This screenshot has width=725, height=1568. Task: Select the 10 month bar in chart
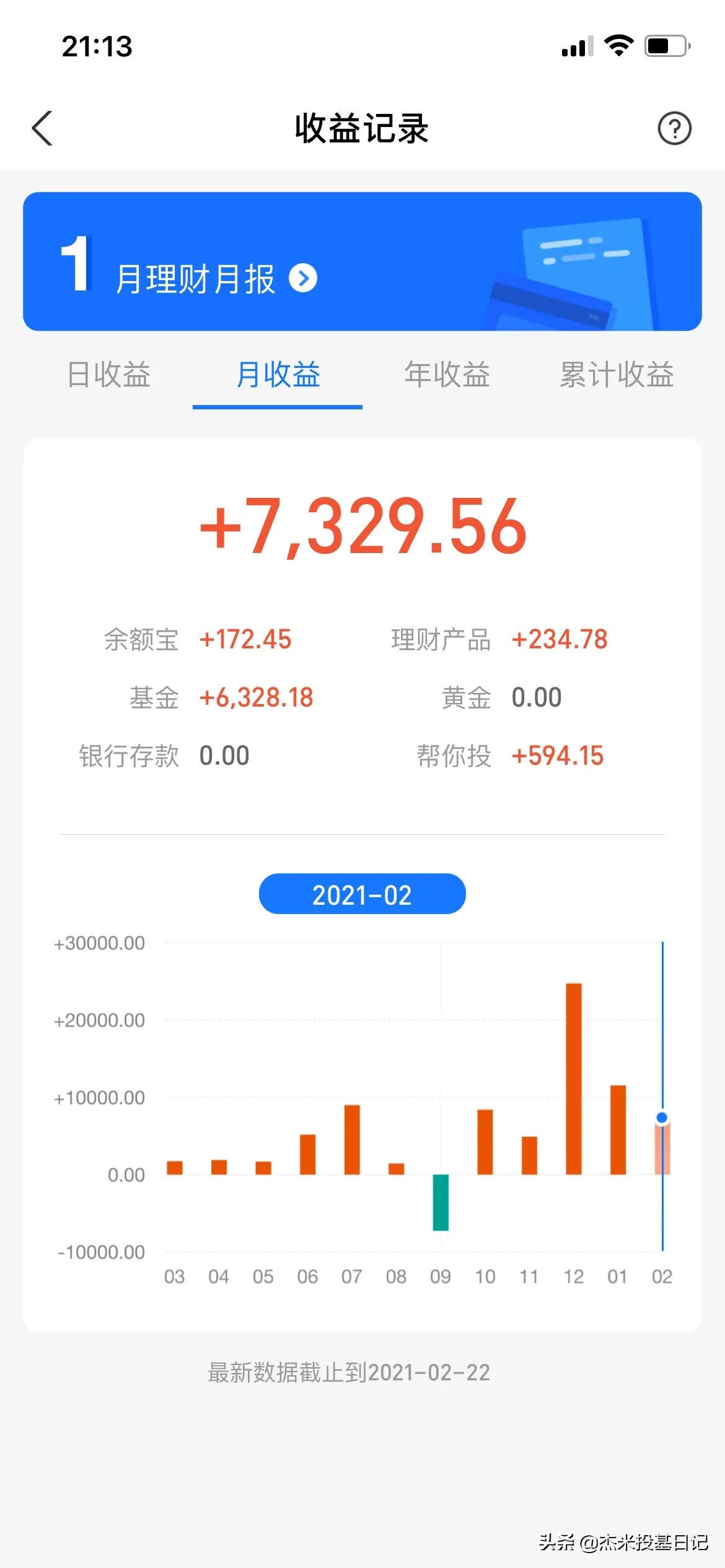click(485, 1142)
